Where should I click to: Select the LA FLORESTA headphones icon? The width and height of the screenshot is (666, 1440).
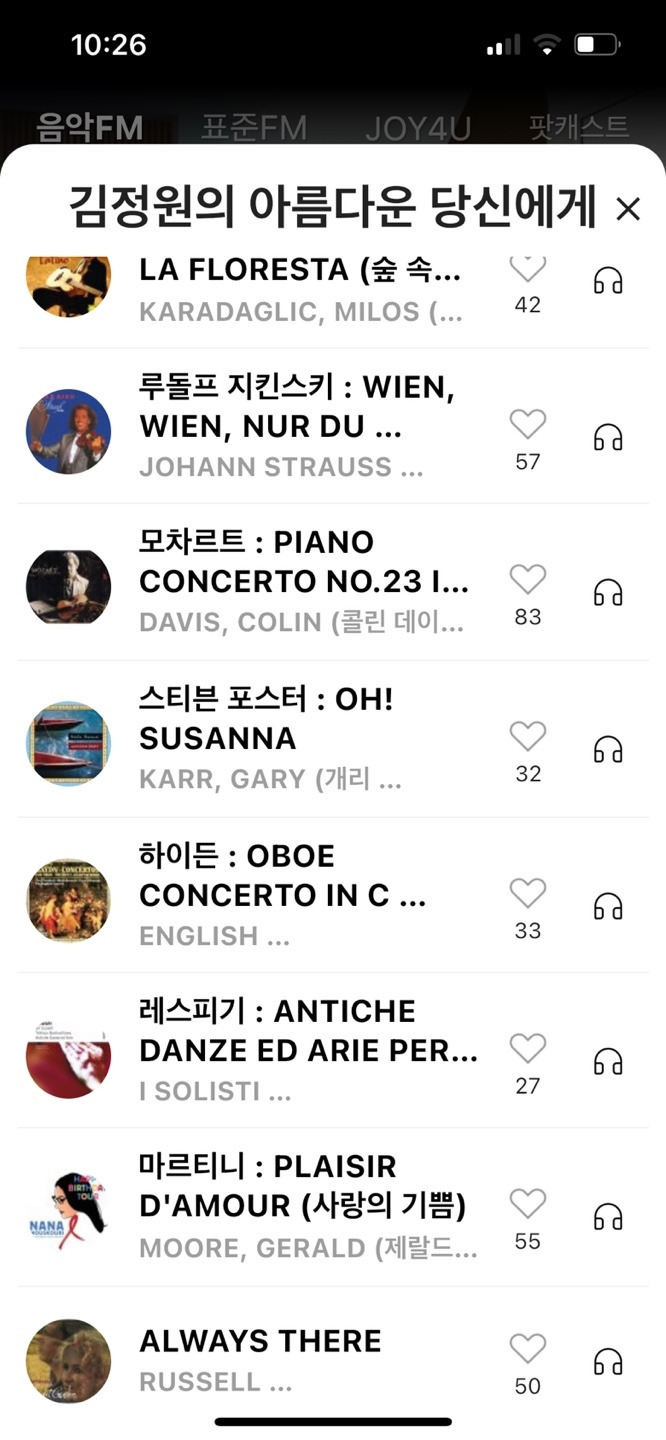click(x=608, y=281)
